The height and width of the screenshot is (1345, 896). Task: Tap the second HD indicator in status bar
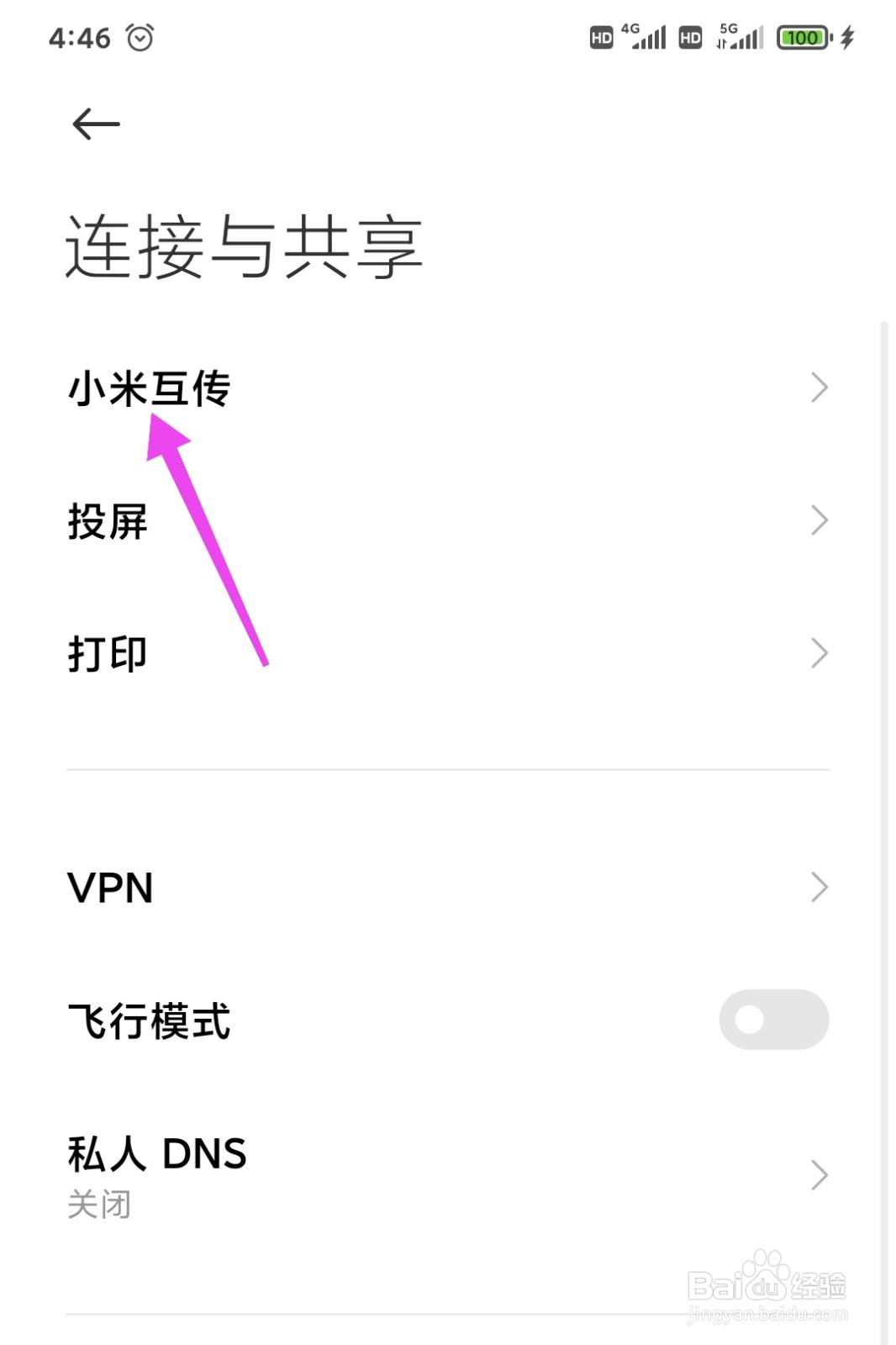point(688,37)
